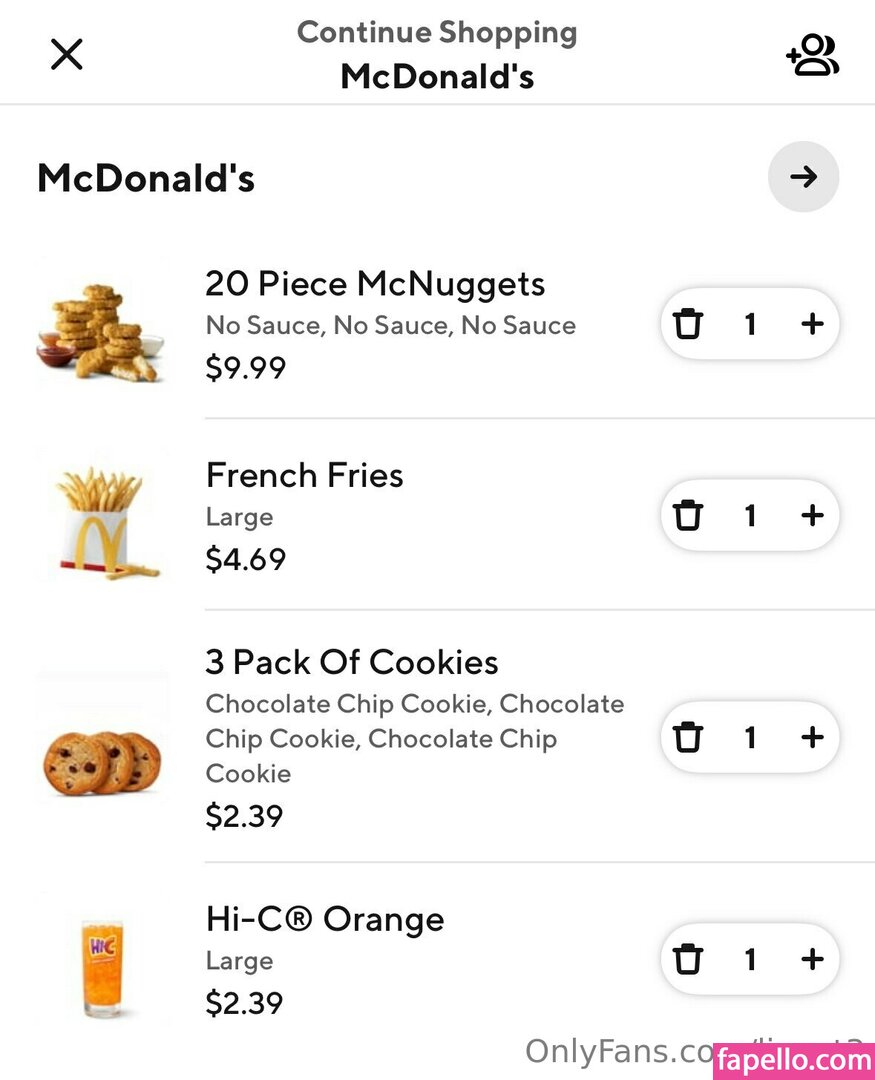Edit the 3 Pack Of Cookies item

[x=351, y=663]
